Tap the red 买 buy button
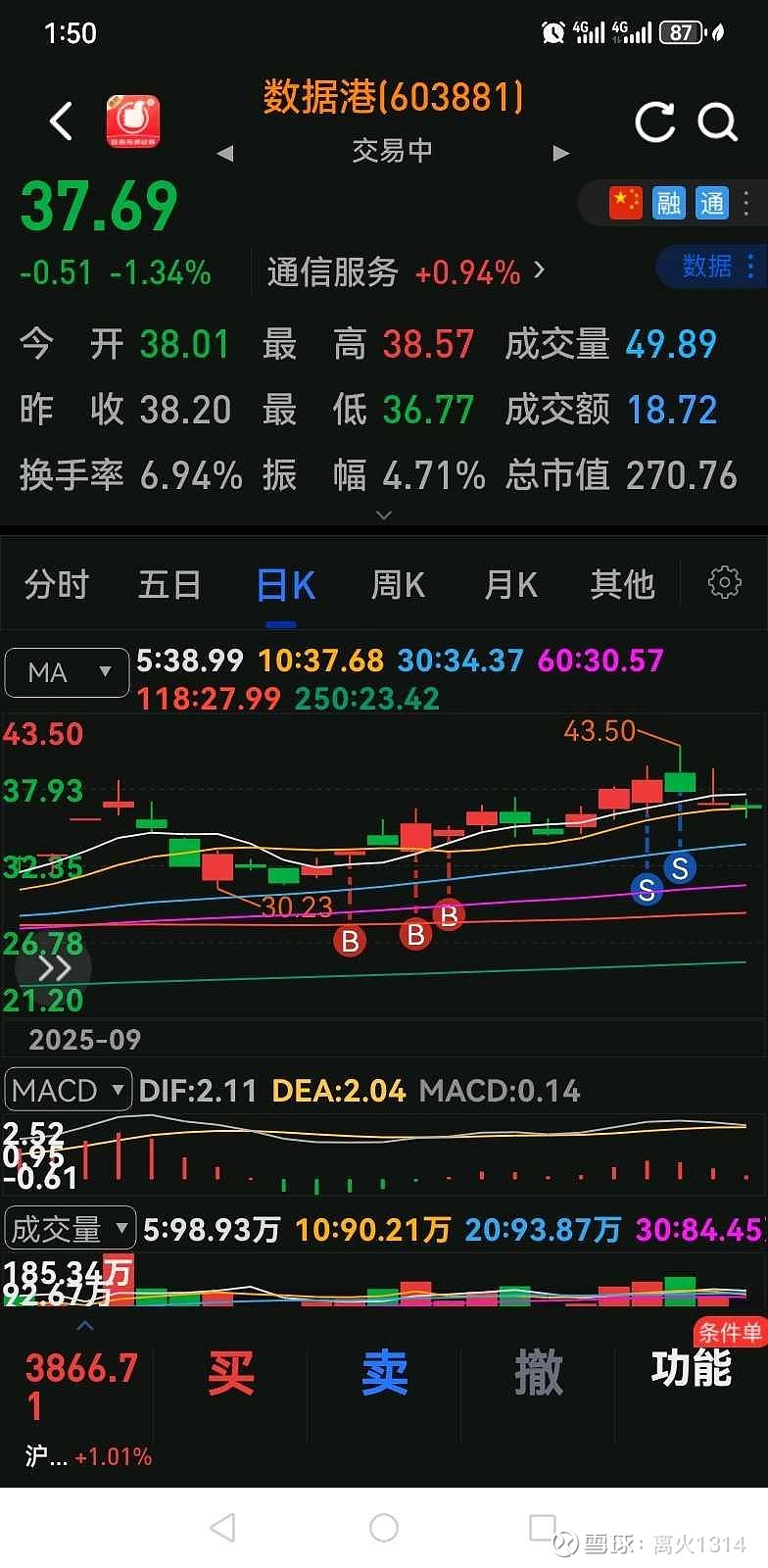Screen dimensions: 768x1568 [231, 1373]
